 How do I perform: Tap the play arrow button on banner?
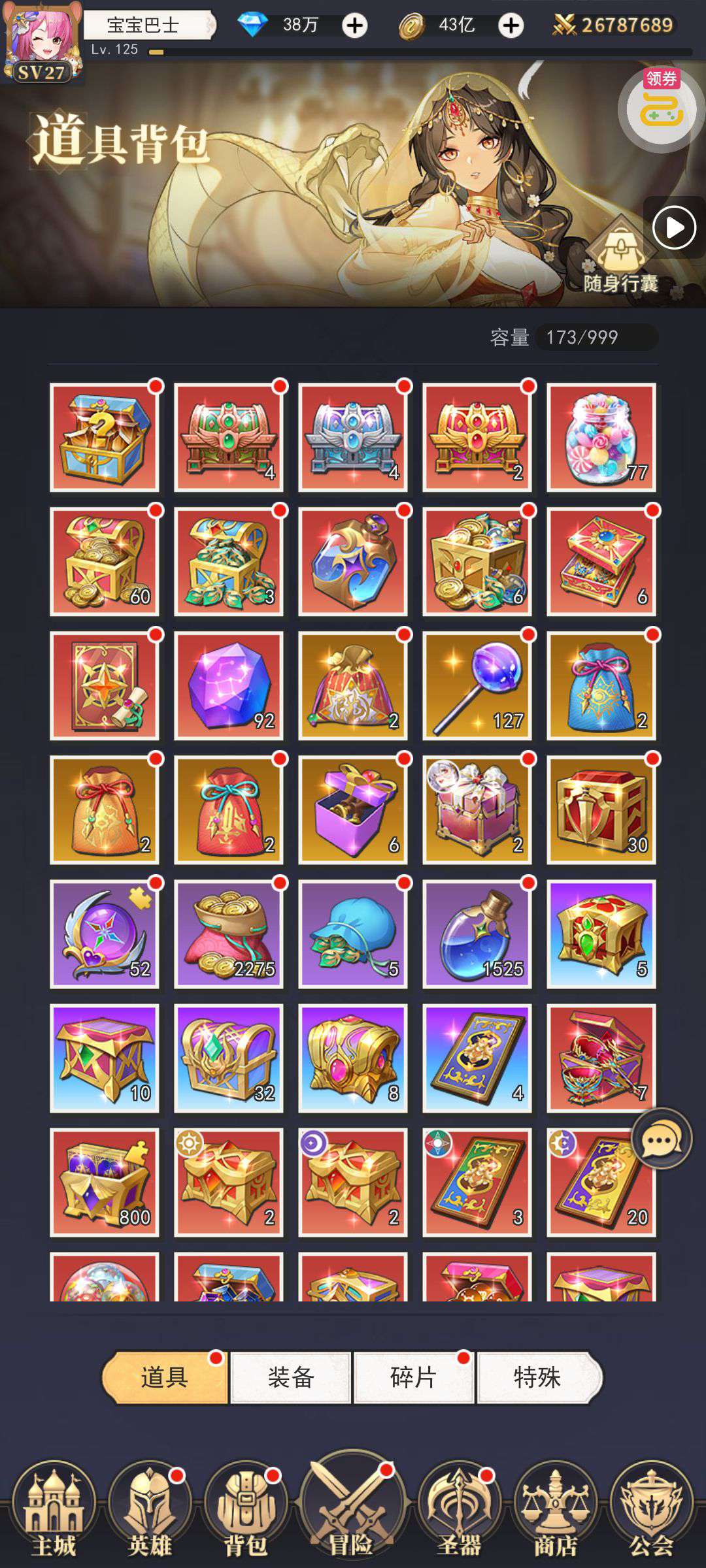coord(675,227)
